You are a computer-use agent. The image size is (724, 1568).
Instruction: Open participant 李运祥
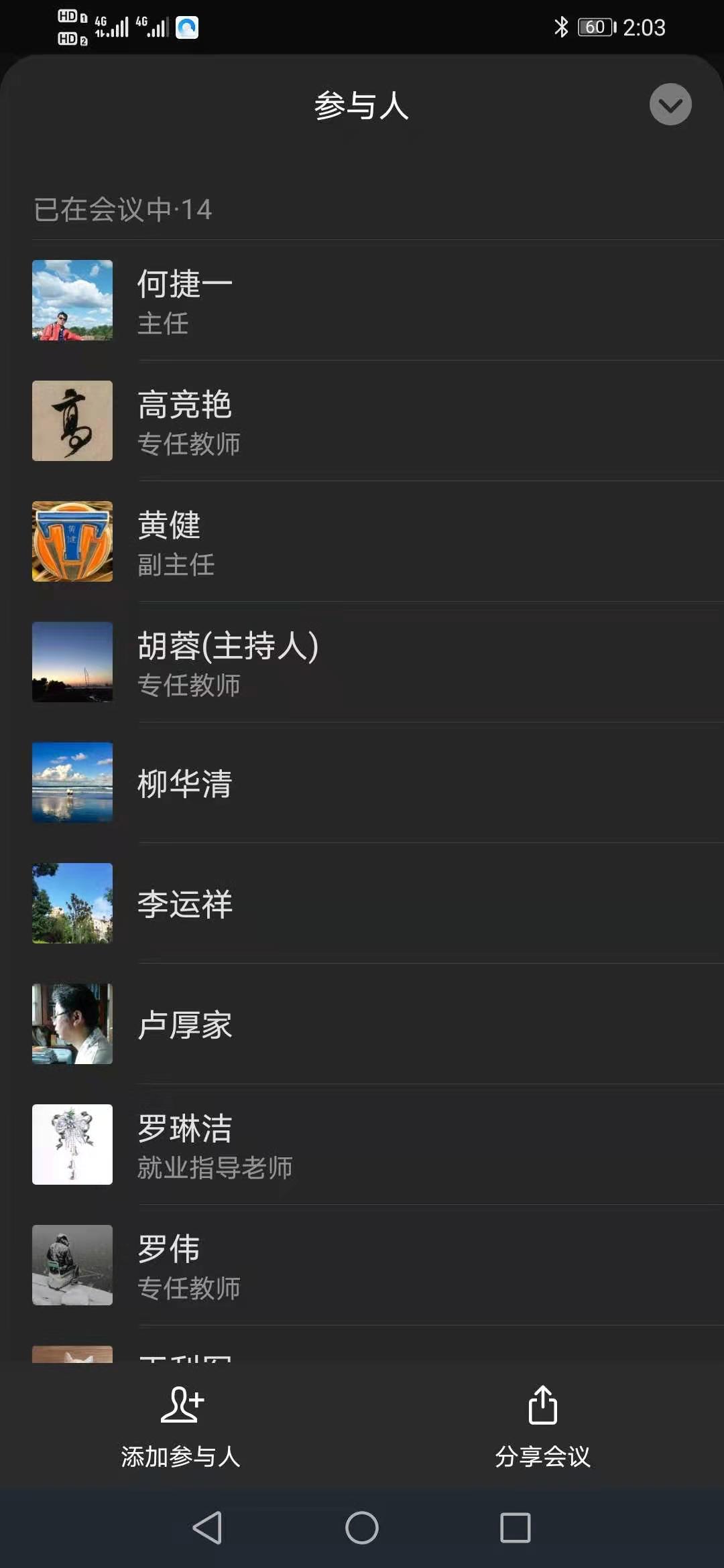(x=362, y=903)
